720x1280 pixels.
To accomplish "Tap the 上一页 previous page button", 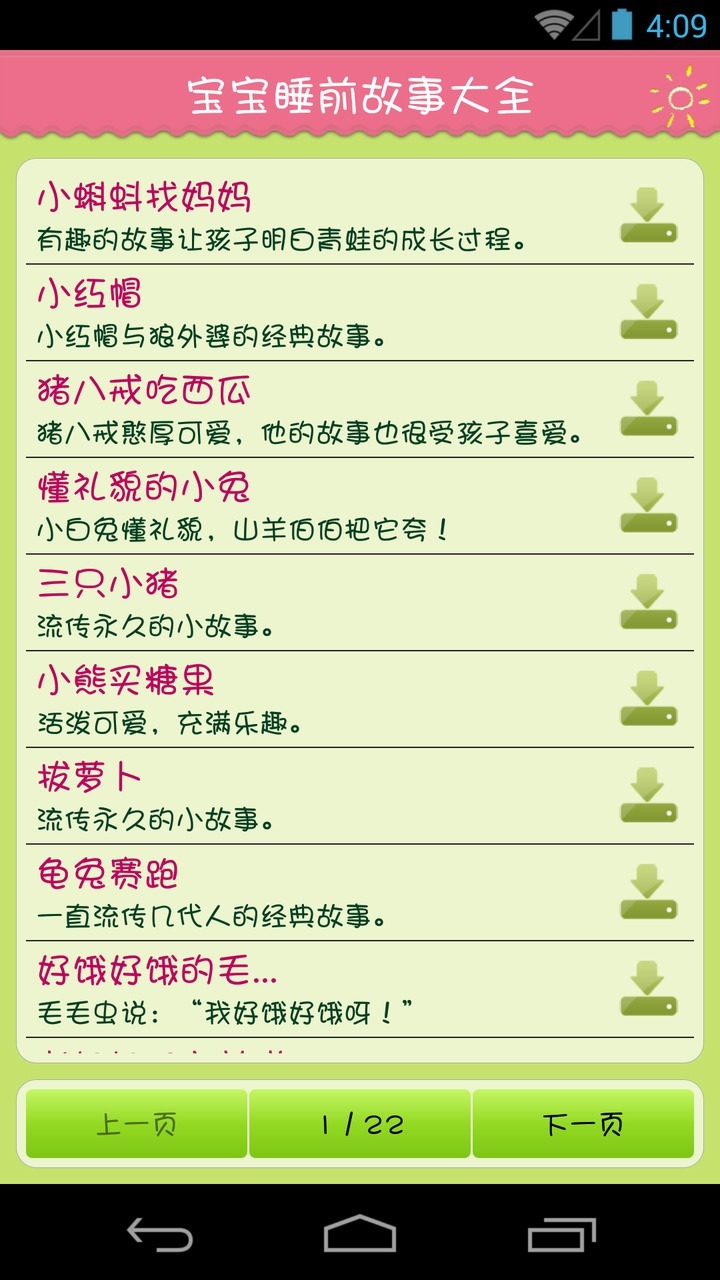I will pyautogui.click(x=137, y=1124).
